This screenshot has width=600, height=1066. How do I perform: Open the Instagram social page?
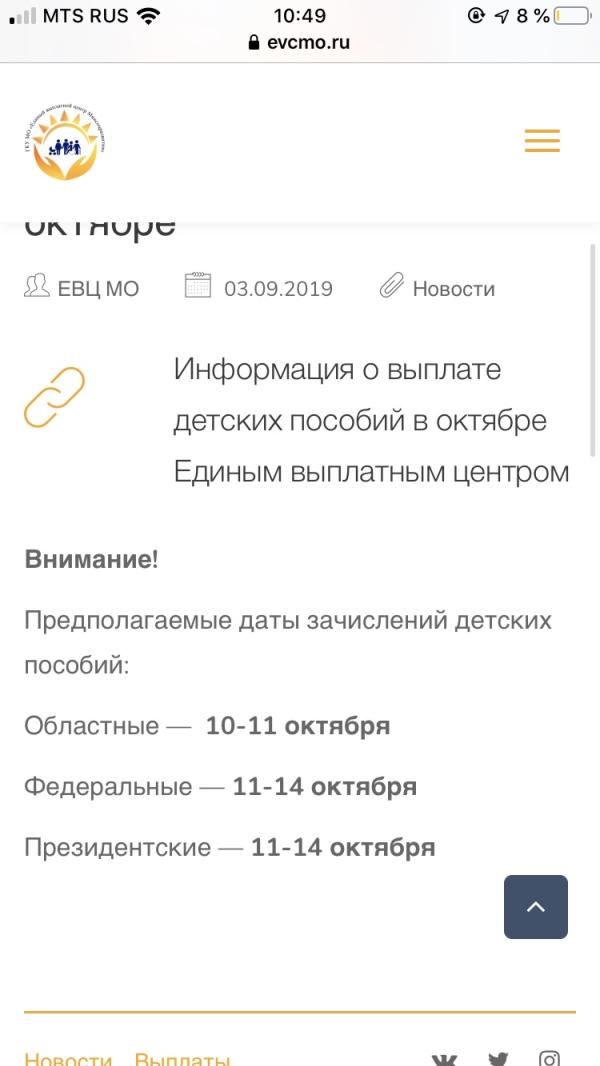550,1059
